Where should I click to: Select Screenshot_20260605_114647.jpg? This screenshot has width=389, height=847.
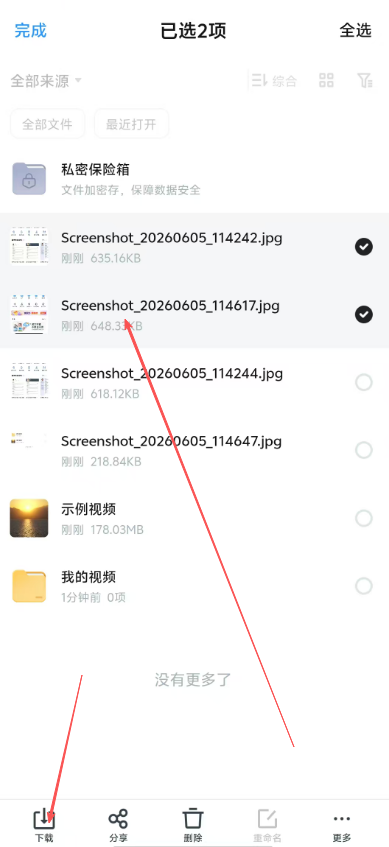click(x=364, y=450)
